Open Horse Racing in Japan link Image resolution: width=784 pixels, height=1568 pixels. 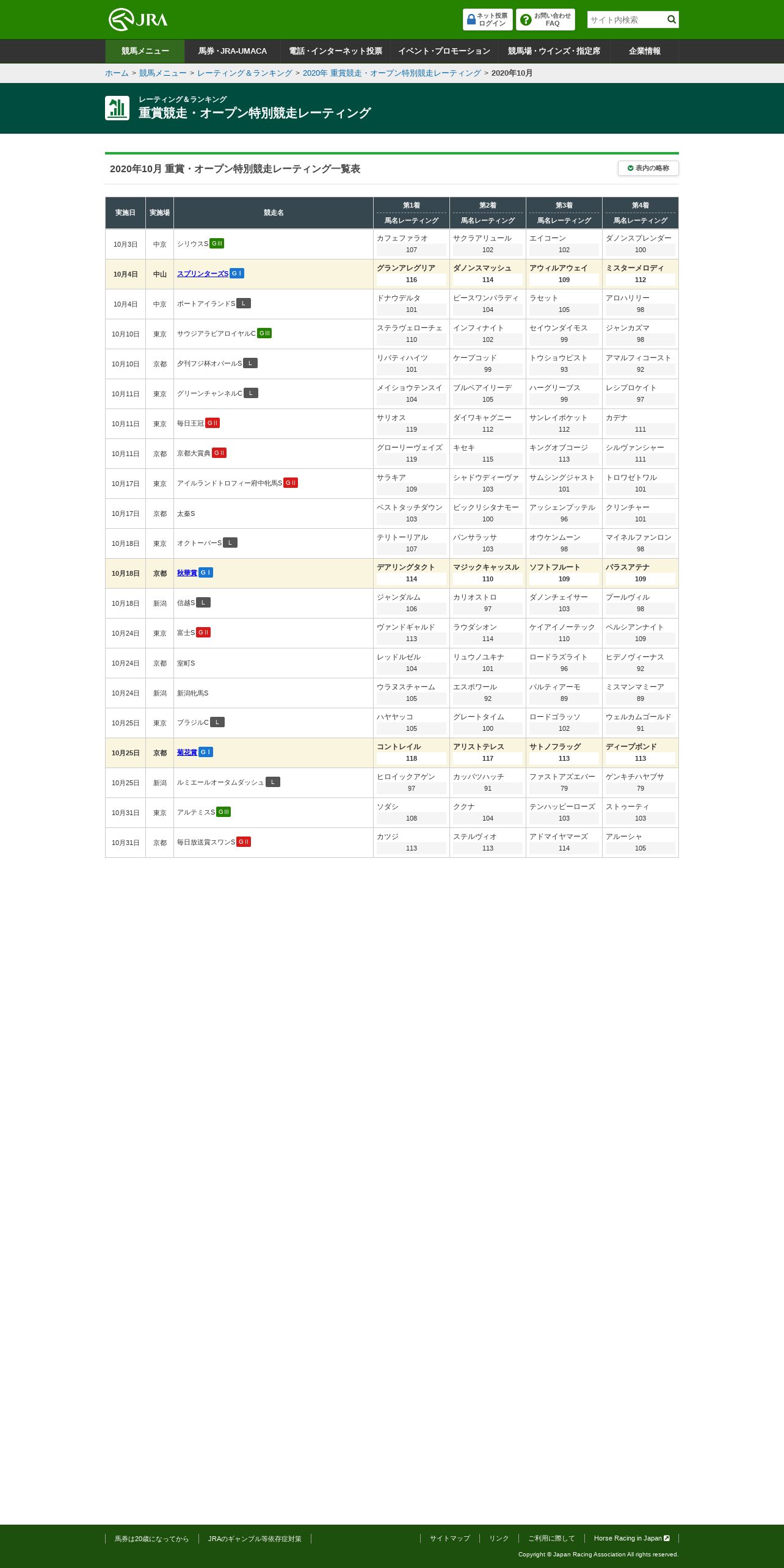tap(631, 1538)
